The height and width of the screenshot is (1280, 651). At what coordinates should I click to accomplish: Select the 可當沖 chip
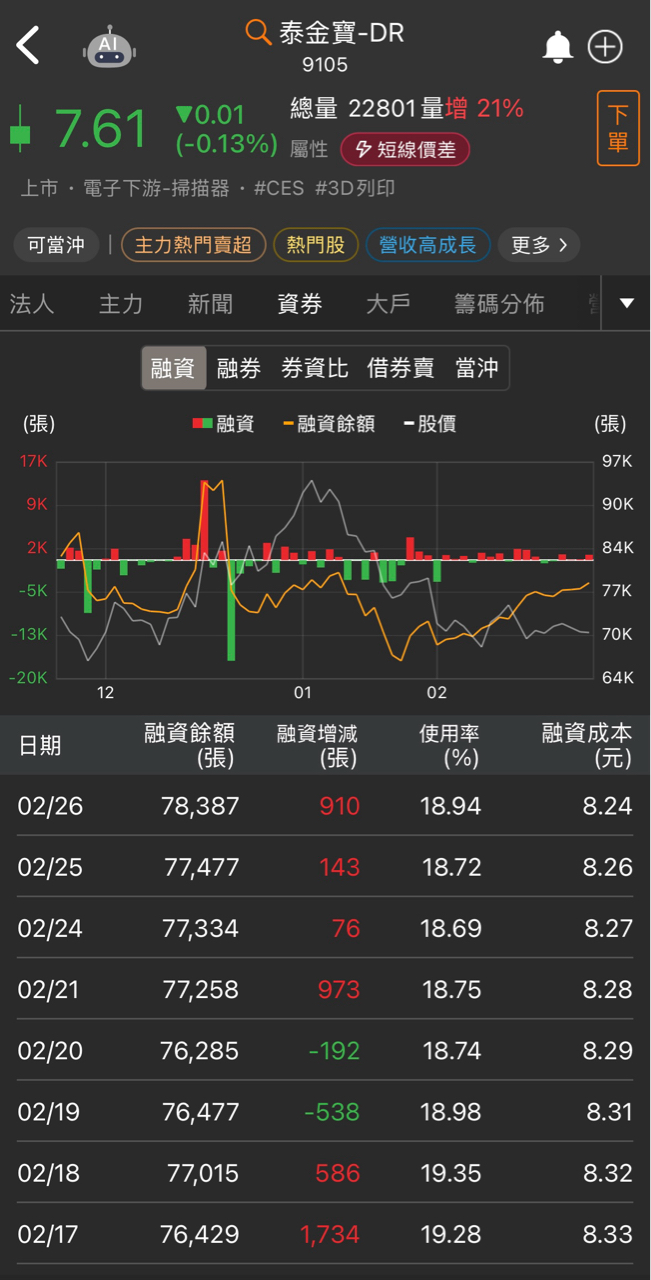(x=56, y=245)
